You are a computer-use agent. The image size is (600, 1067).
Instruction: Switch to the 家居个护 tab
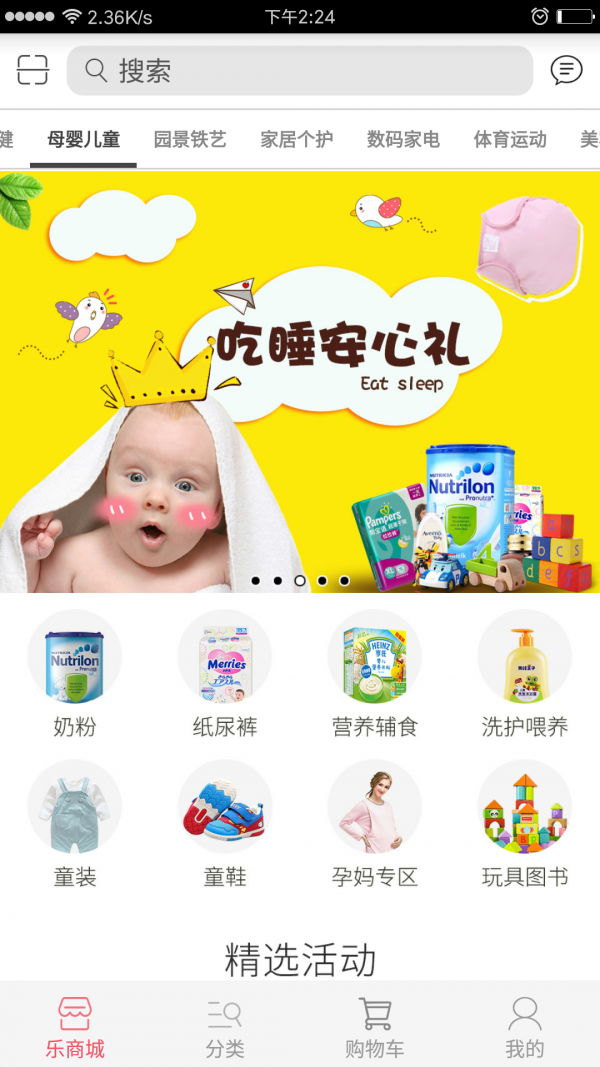pos(297,139)
